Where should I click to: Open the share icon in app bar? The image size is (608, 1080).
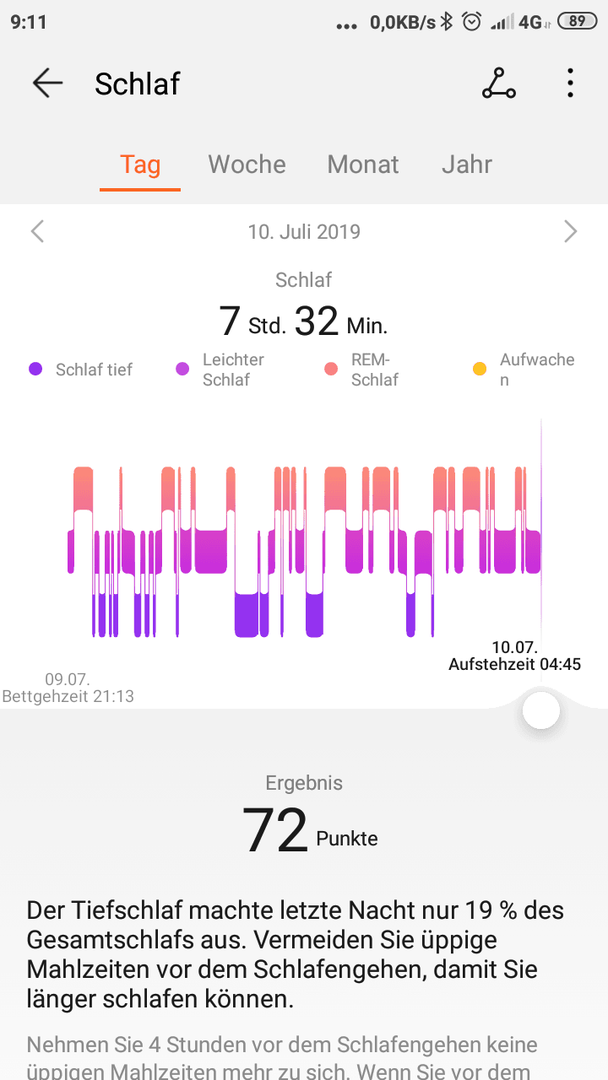(x=499, y=83)
